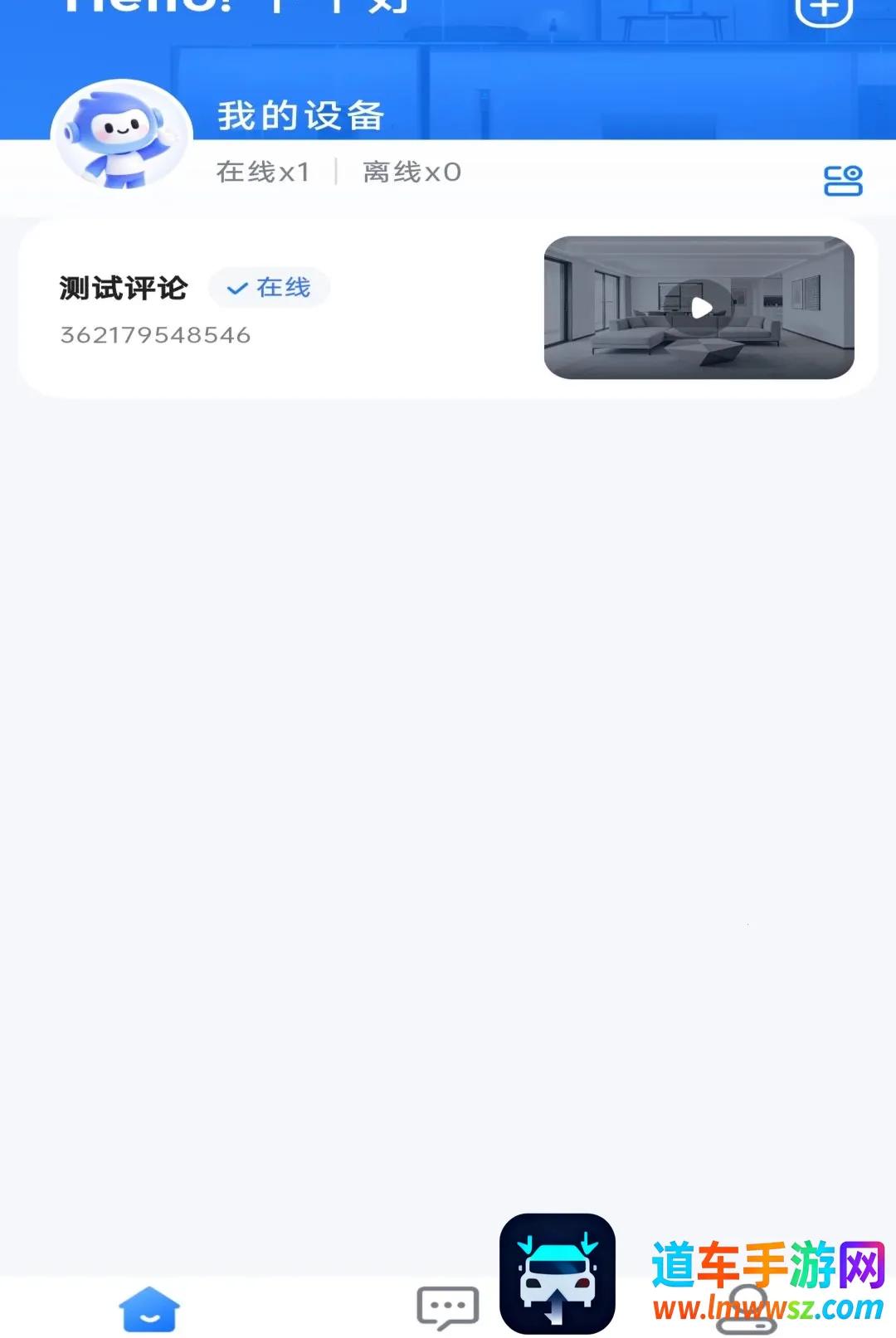The height and width of the screenshot is (1338, 896).
Task: Switch the device list layout view
Action: click(843, 180)
